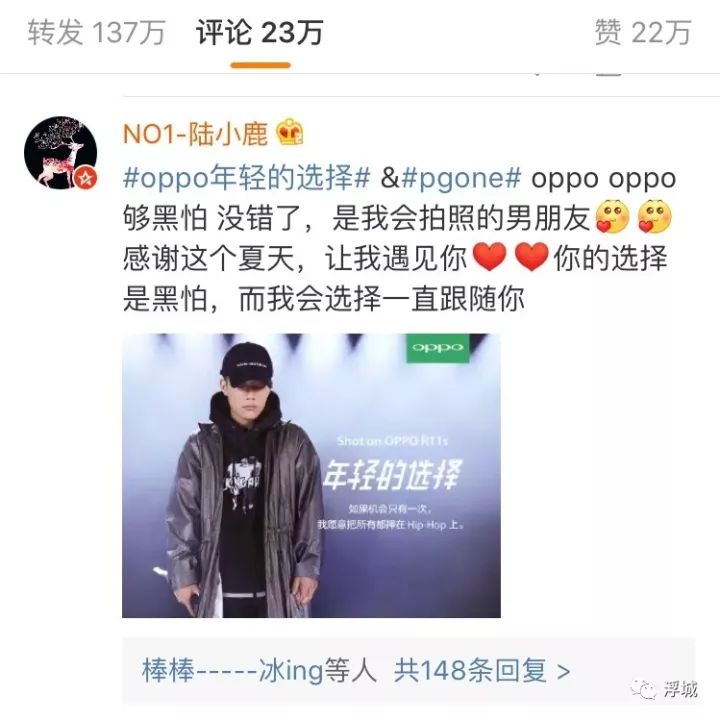The width and height of the screenshot is (720, 720).
Task: Open the #pgone# hashtag link
Action: pyautogui.click(x=461, y=179)
